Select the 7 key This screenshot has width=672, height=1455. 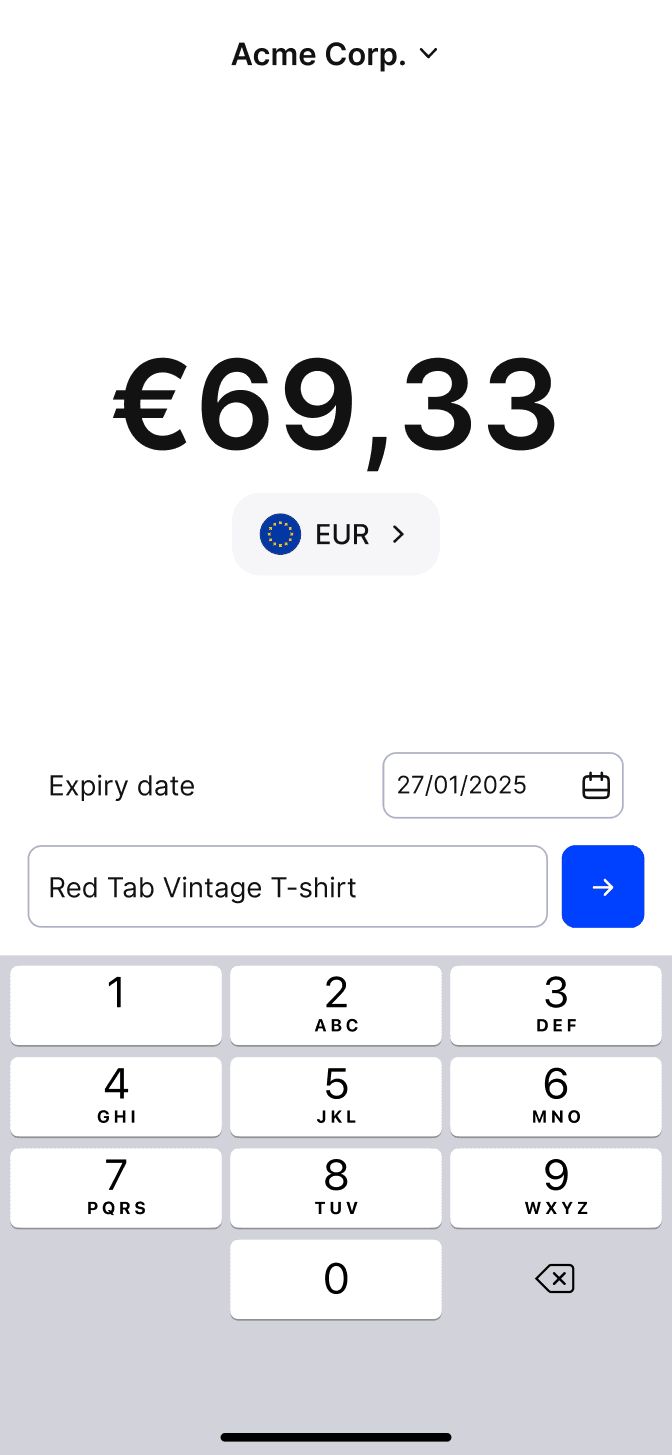click(x=116, y=1188)
